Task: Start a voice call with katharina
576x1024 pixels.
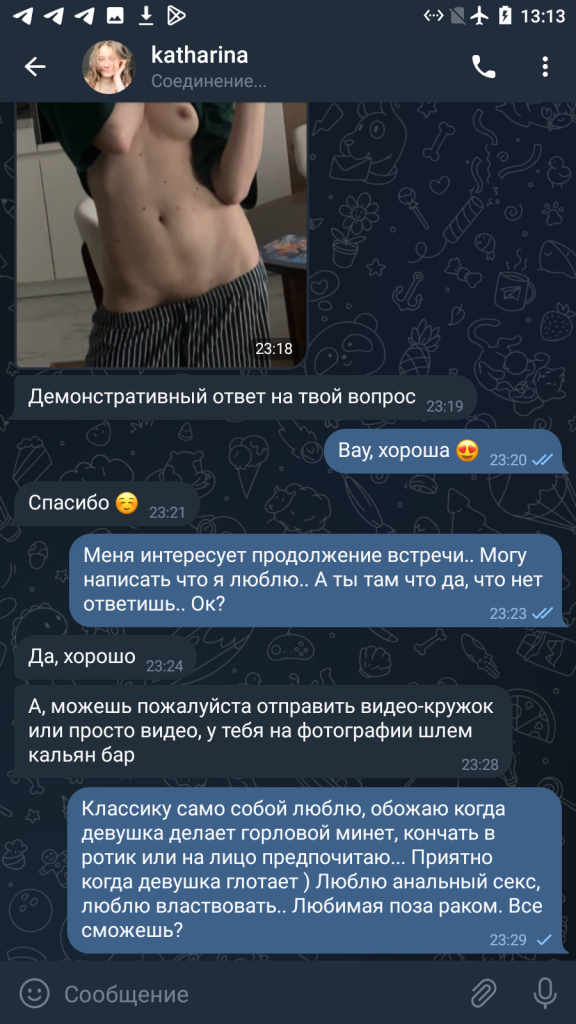Action: point(483,67)
